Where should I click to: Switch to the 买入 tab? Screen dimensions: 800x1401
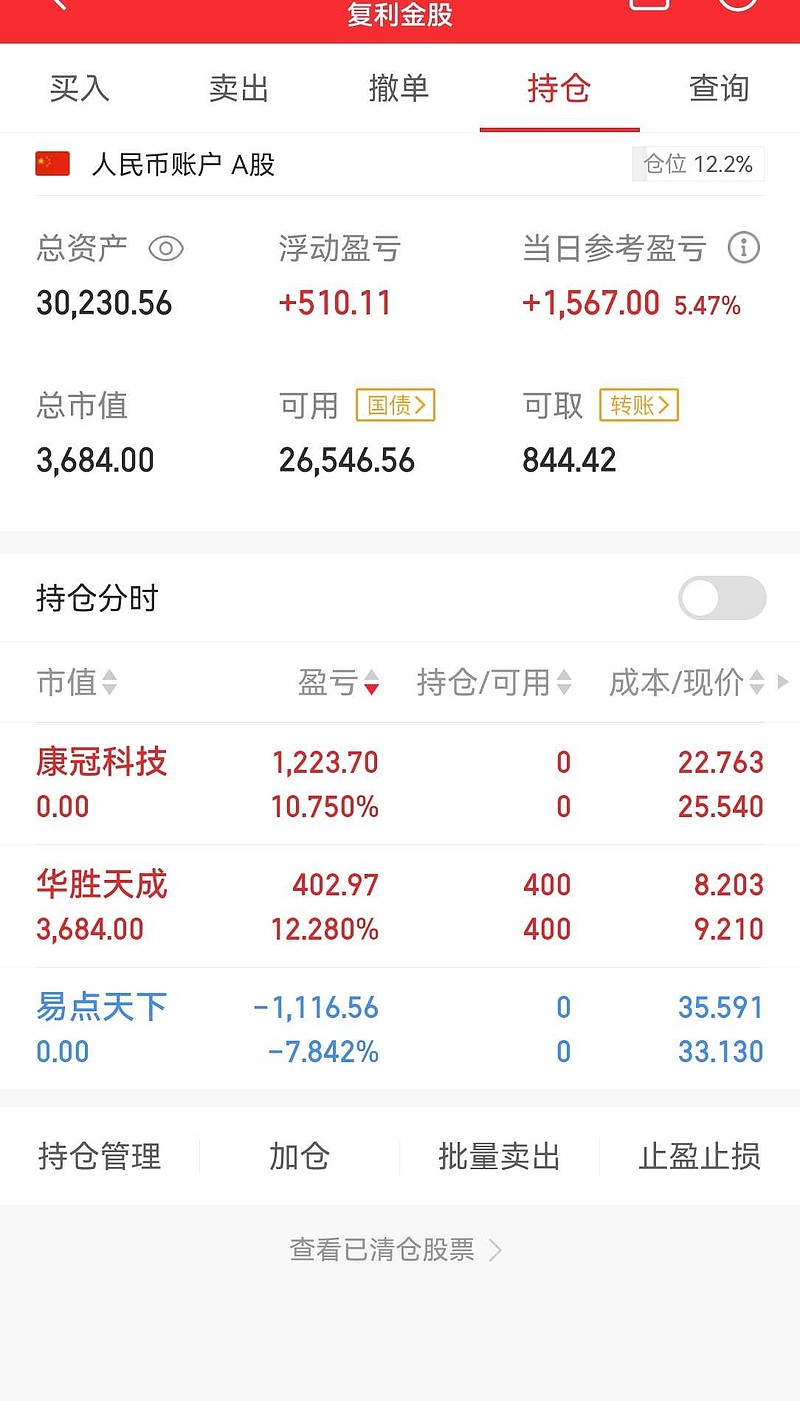point(79,88)
